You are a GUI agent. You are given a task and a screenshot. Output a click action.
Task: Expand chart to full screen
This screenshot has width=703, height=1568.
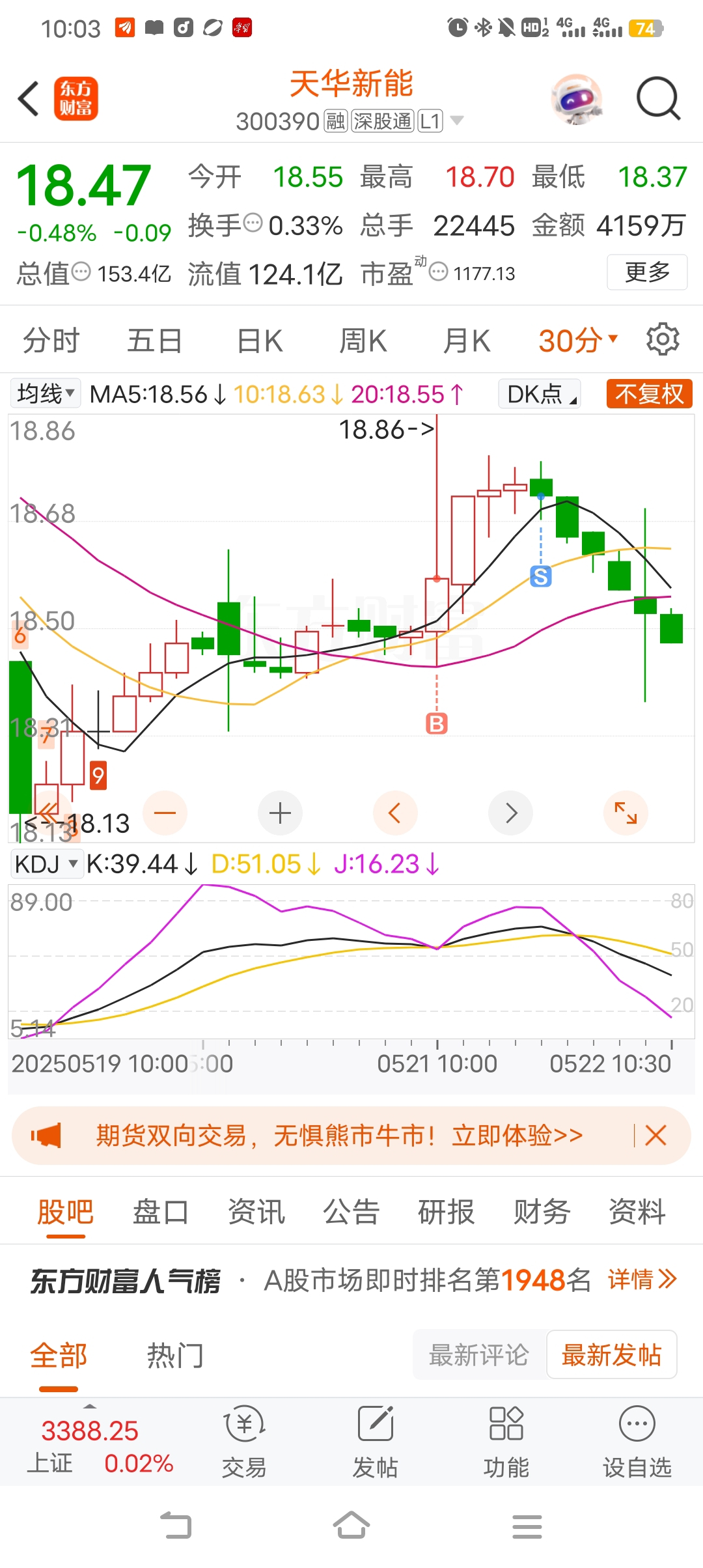tap(626, 813)
